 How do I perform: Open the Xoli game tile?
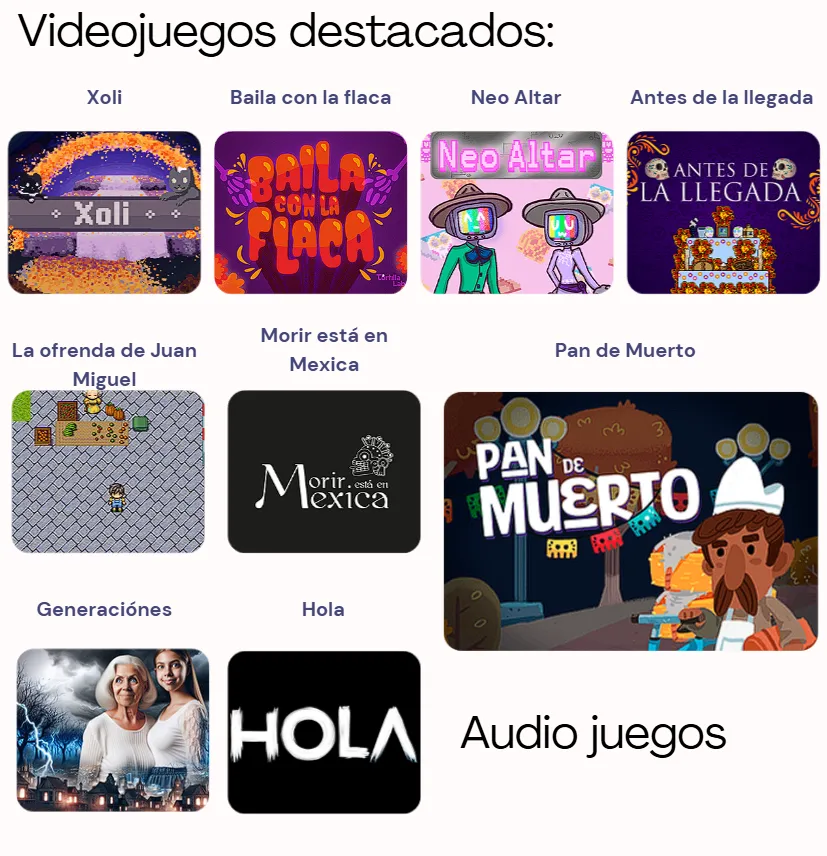tap(104, 212)
